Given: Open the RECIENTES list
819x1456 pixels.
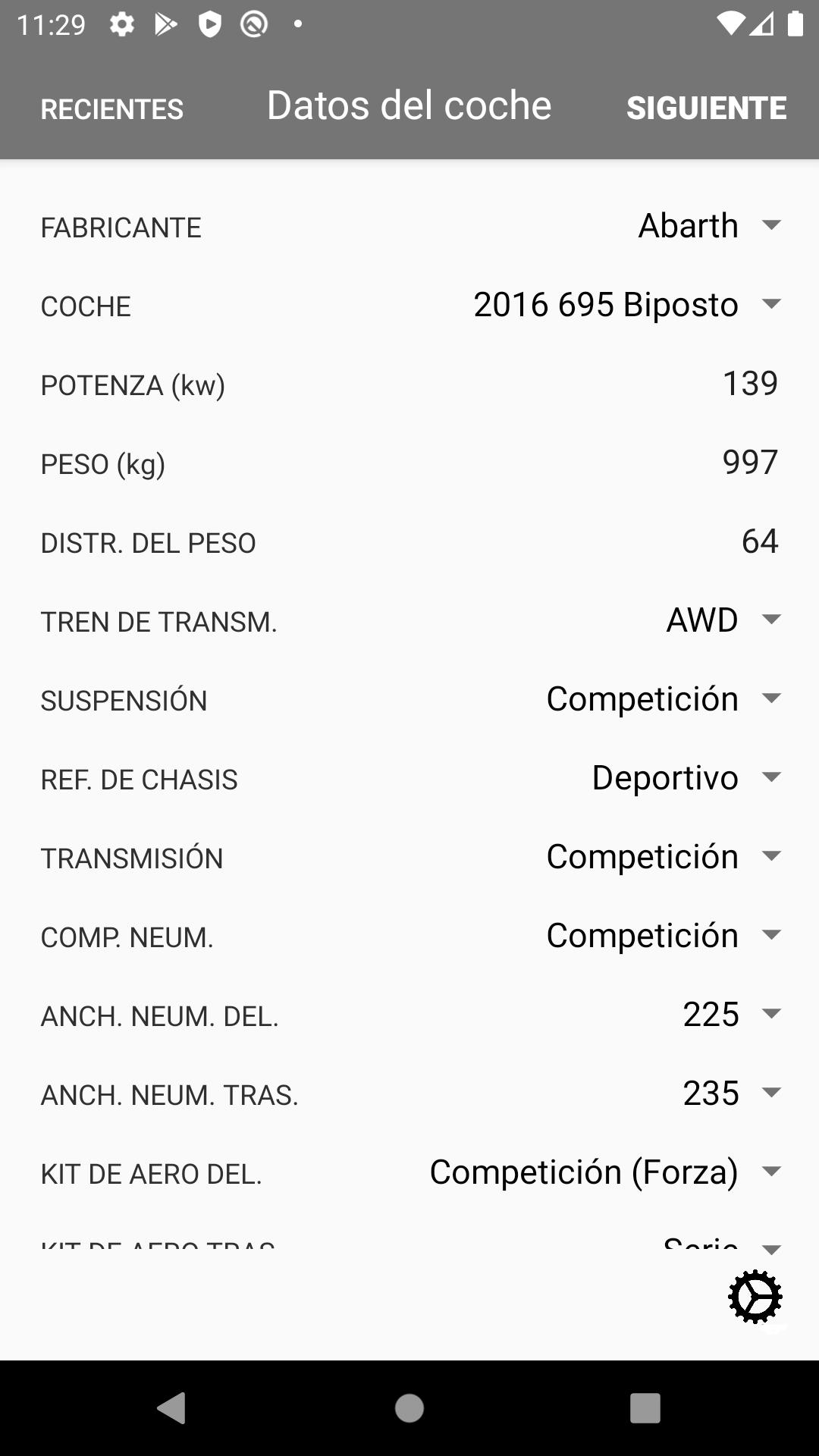Looking at the screenshot, I should pyautogui.click(x=111, y=108).
